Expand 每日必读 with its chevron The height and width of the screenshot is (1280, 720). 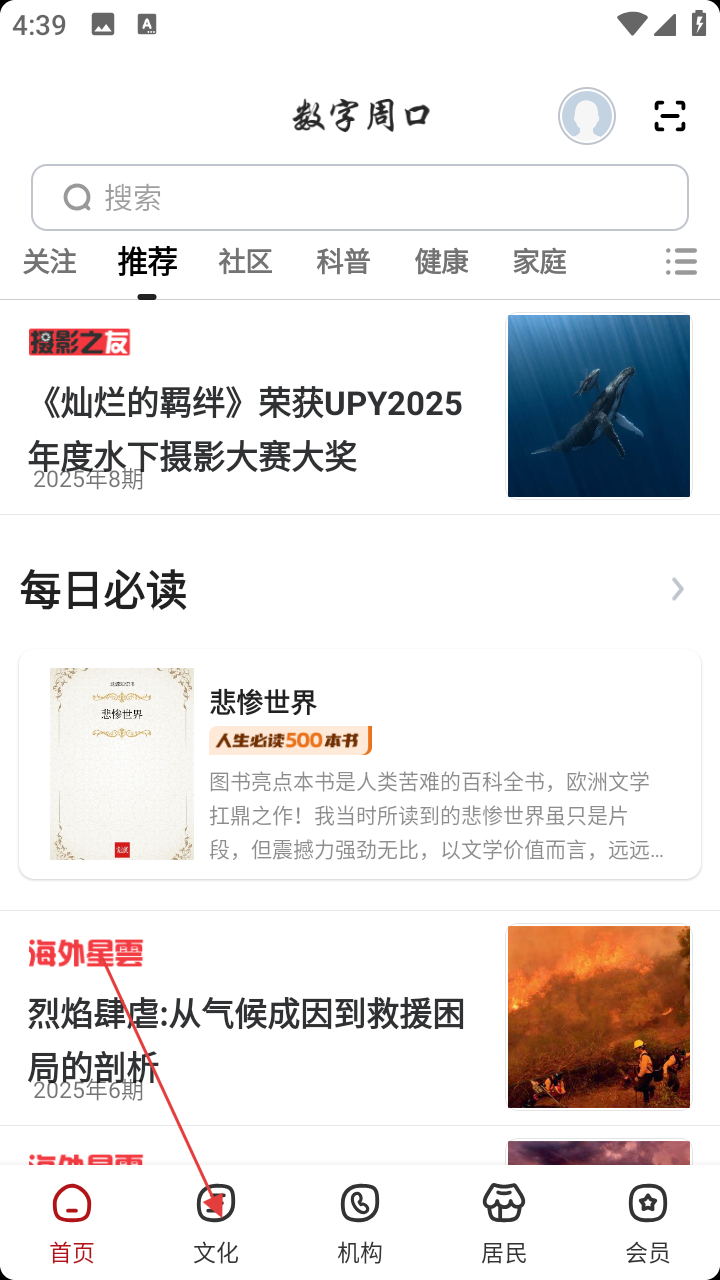coord(678,590)
